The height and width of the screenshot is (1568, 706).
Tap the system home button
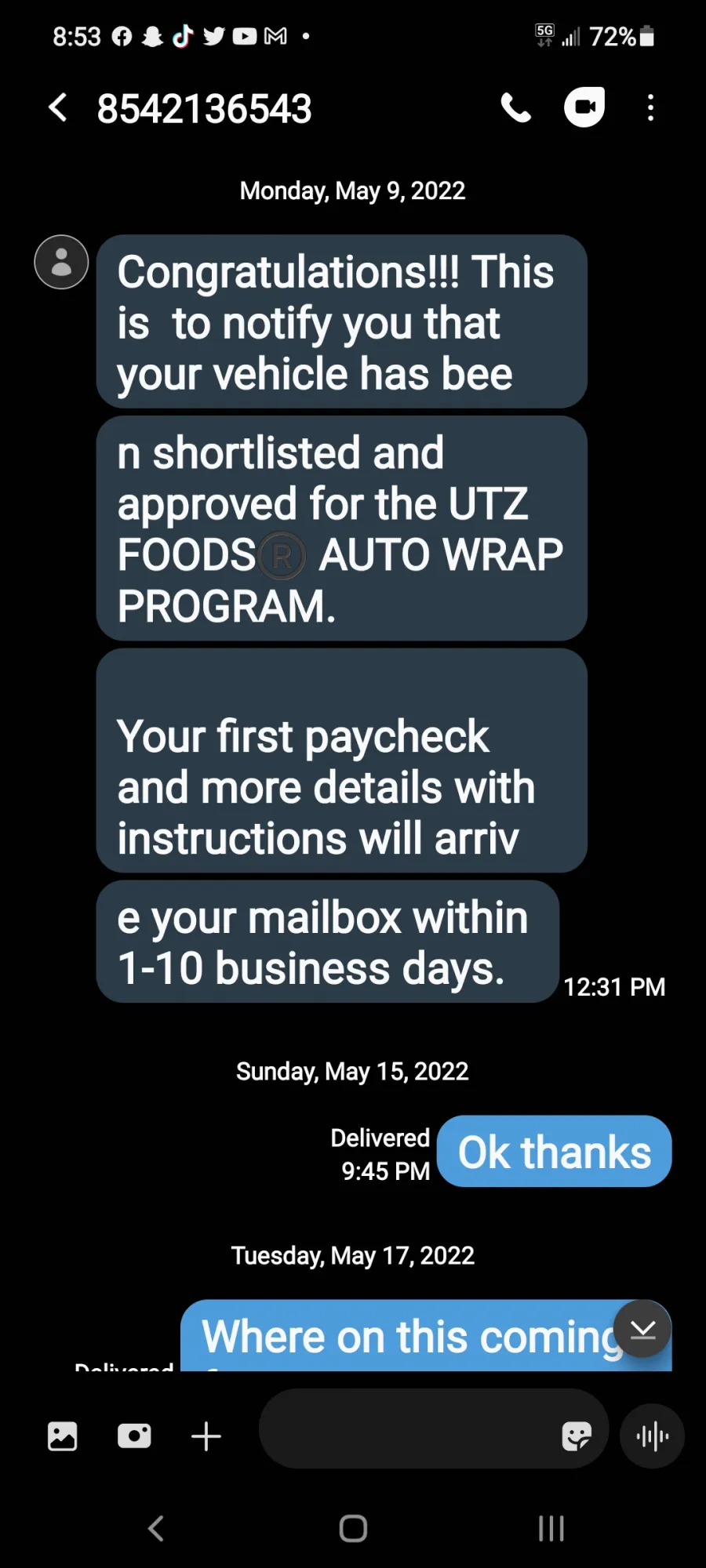coord(353,1528)
